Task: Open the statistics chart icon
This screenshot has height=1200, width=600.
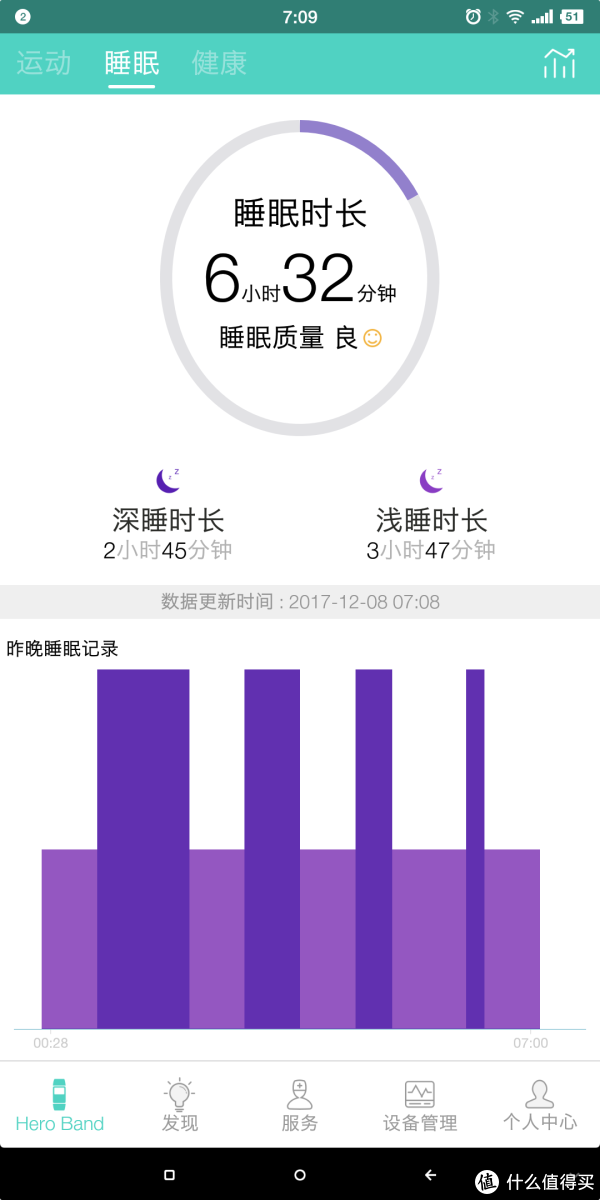Action: (x=559, y=63)
